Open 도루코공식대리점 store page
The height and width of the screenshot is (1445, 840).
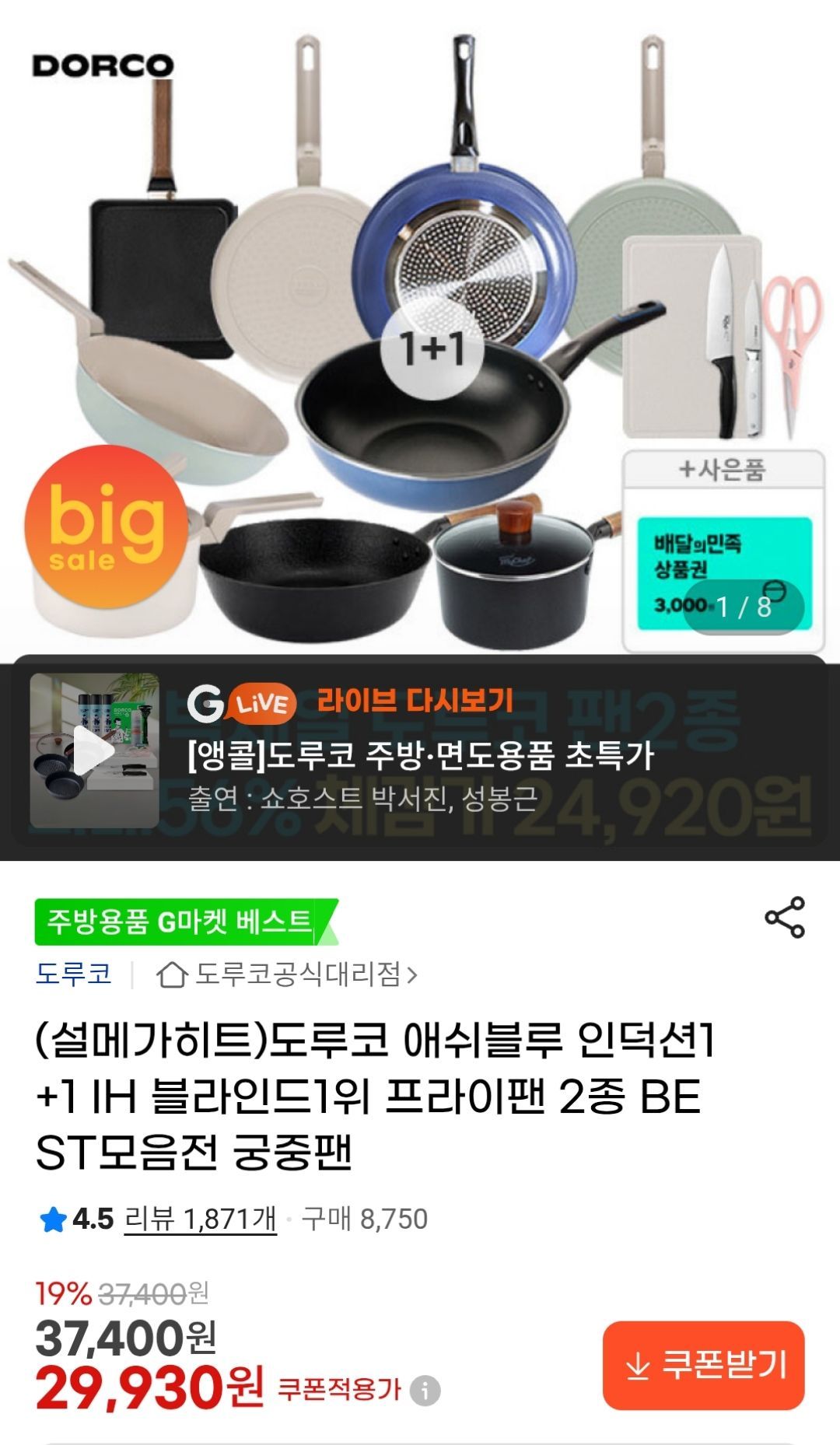point(288,974)
